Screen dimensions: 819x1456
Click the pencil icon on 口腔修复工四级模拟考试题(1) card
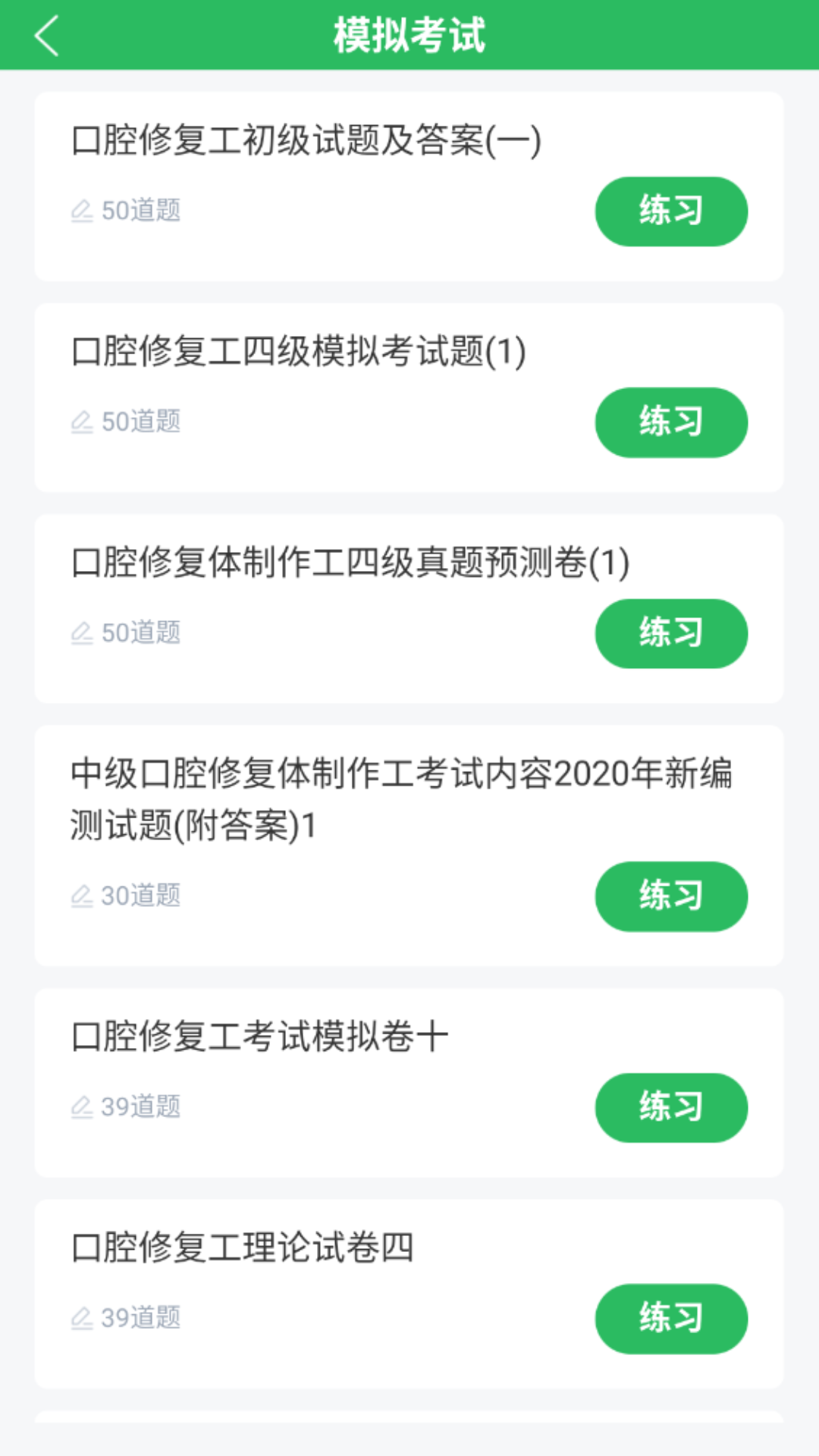pos(83,422)
